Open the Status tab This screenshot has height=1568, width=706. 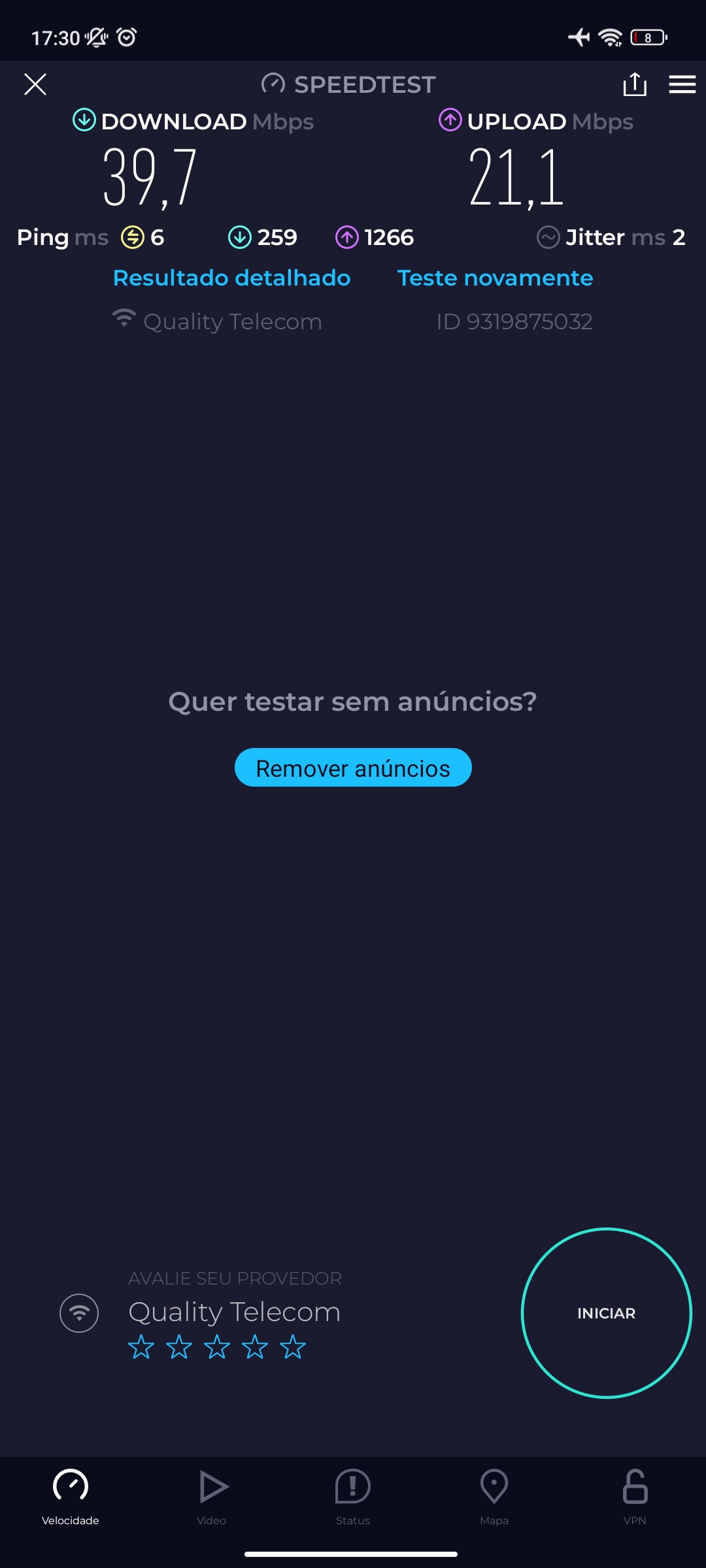click(x=353, y=1496)
